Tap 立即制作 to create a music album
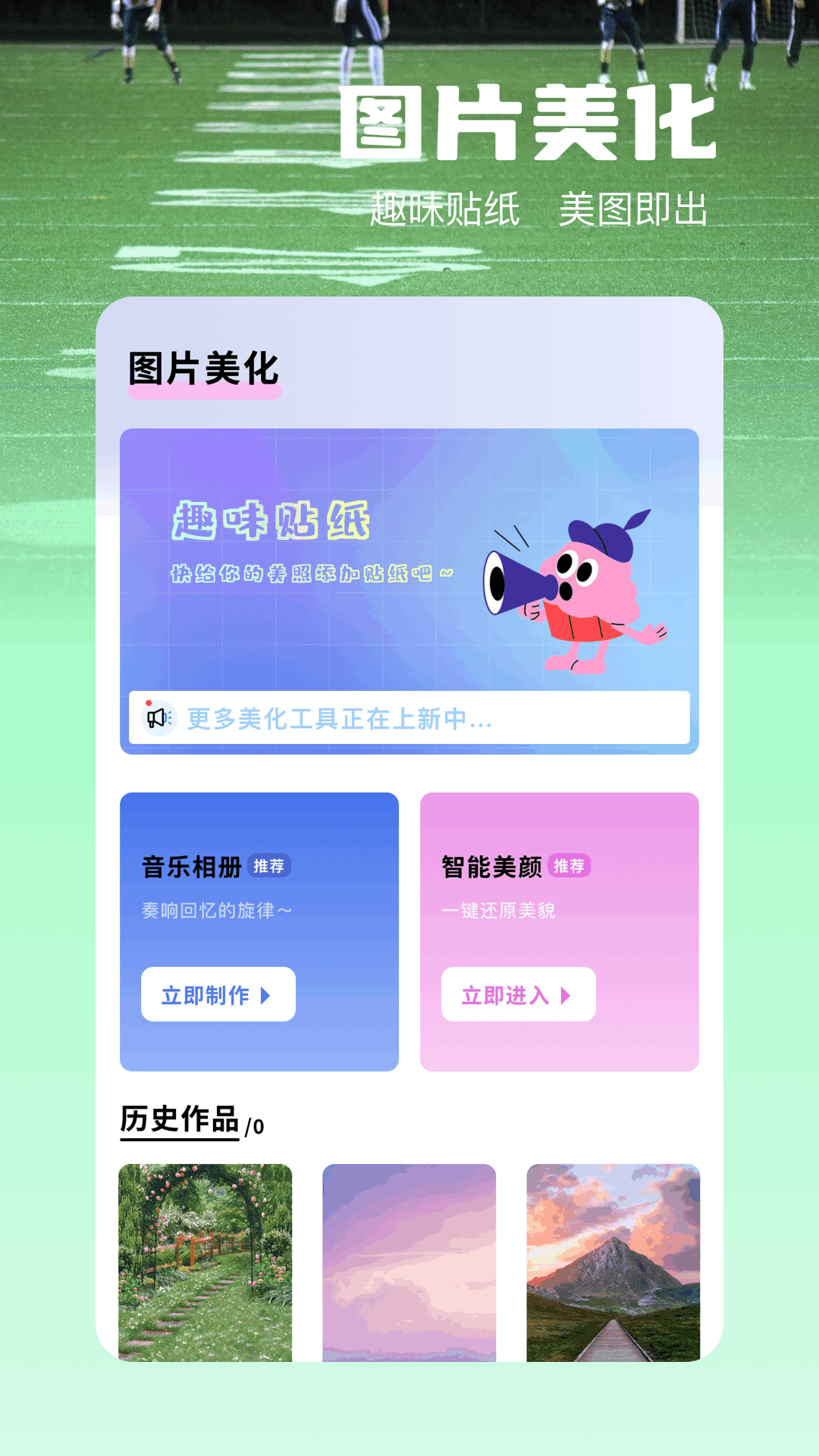The image size is (819, 1456). point(218,996)
